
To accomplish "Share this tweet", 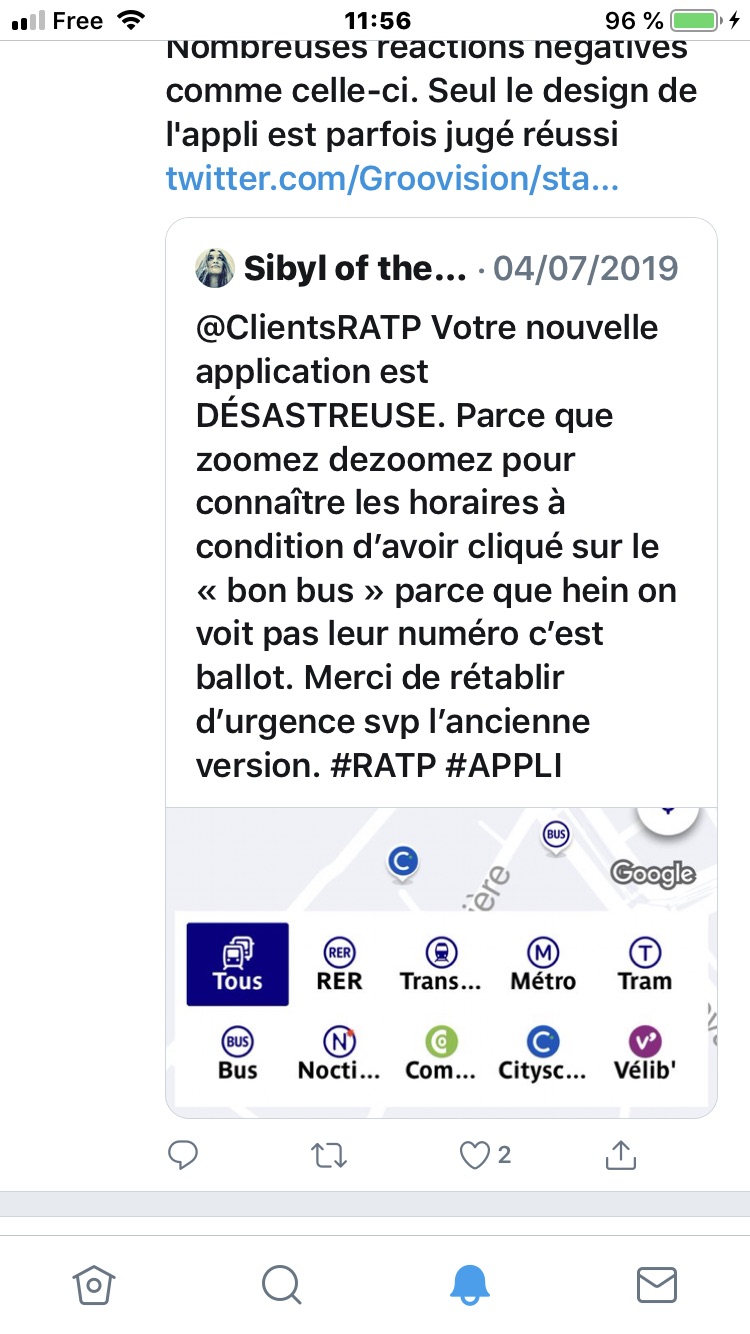I will 621,1156.
